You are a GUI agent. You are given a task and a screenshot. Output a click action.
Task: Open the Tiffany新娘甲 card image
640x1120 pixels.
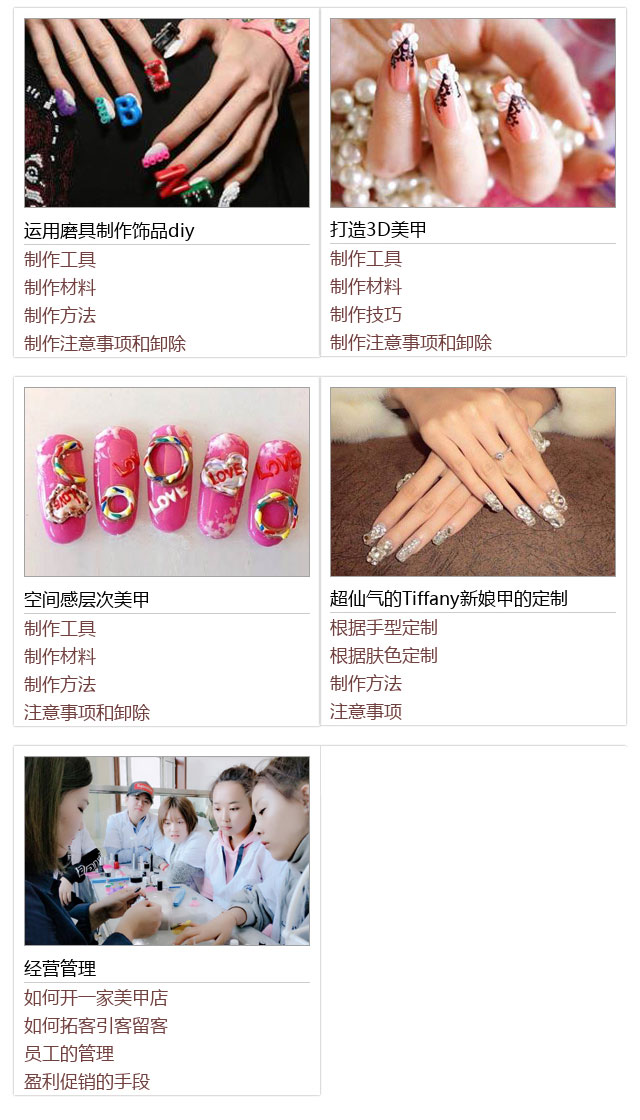[x=472, y=481]
